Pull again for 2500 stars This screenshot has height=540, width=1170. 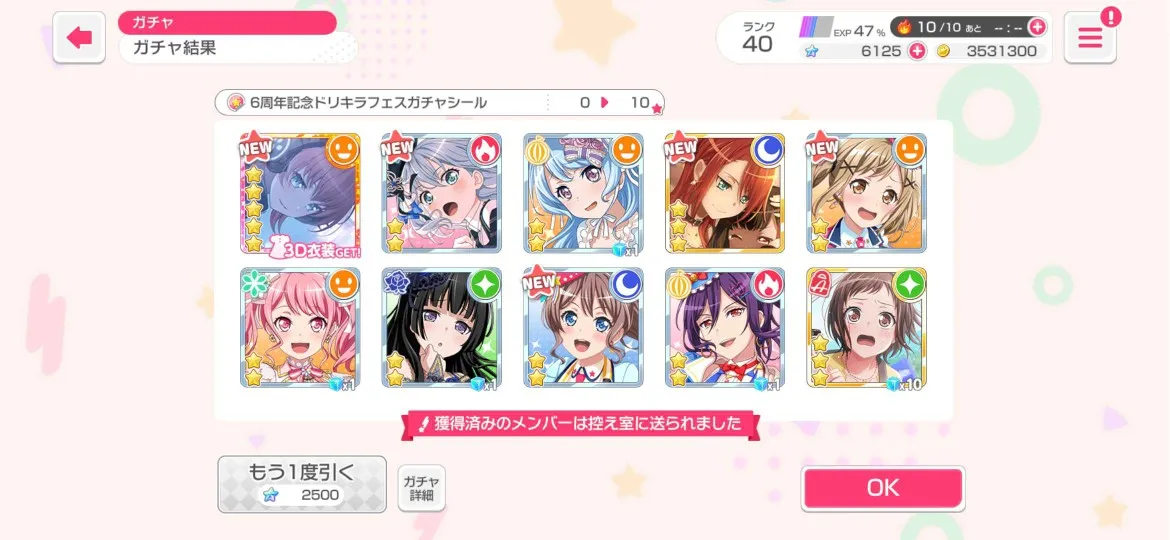302,483
